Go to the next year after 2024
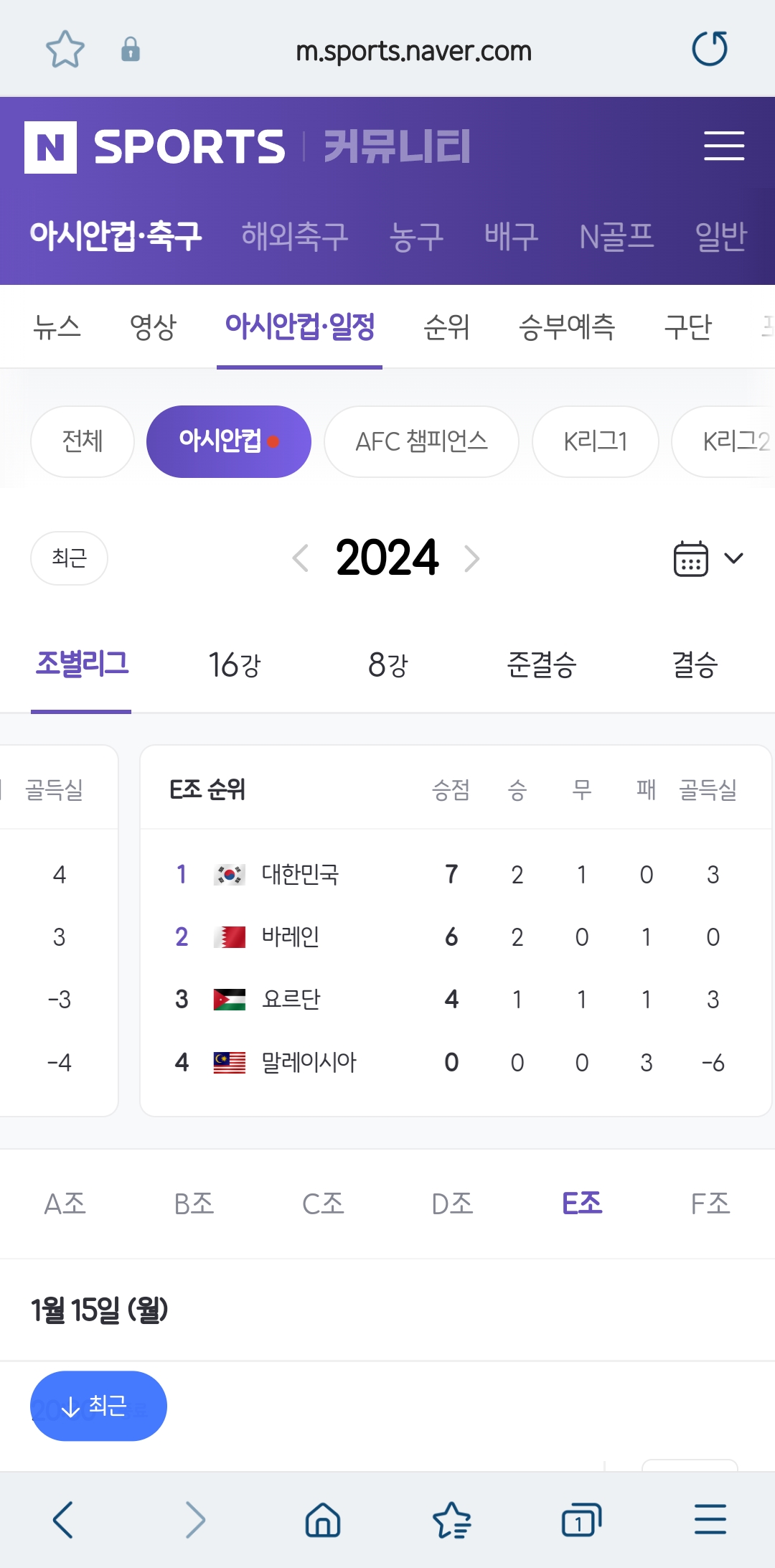Image resolution: width=775 pixels, height=1568 pixels. pyautogui.click(x=471, y=558)
